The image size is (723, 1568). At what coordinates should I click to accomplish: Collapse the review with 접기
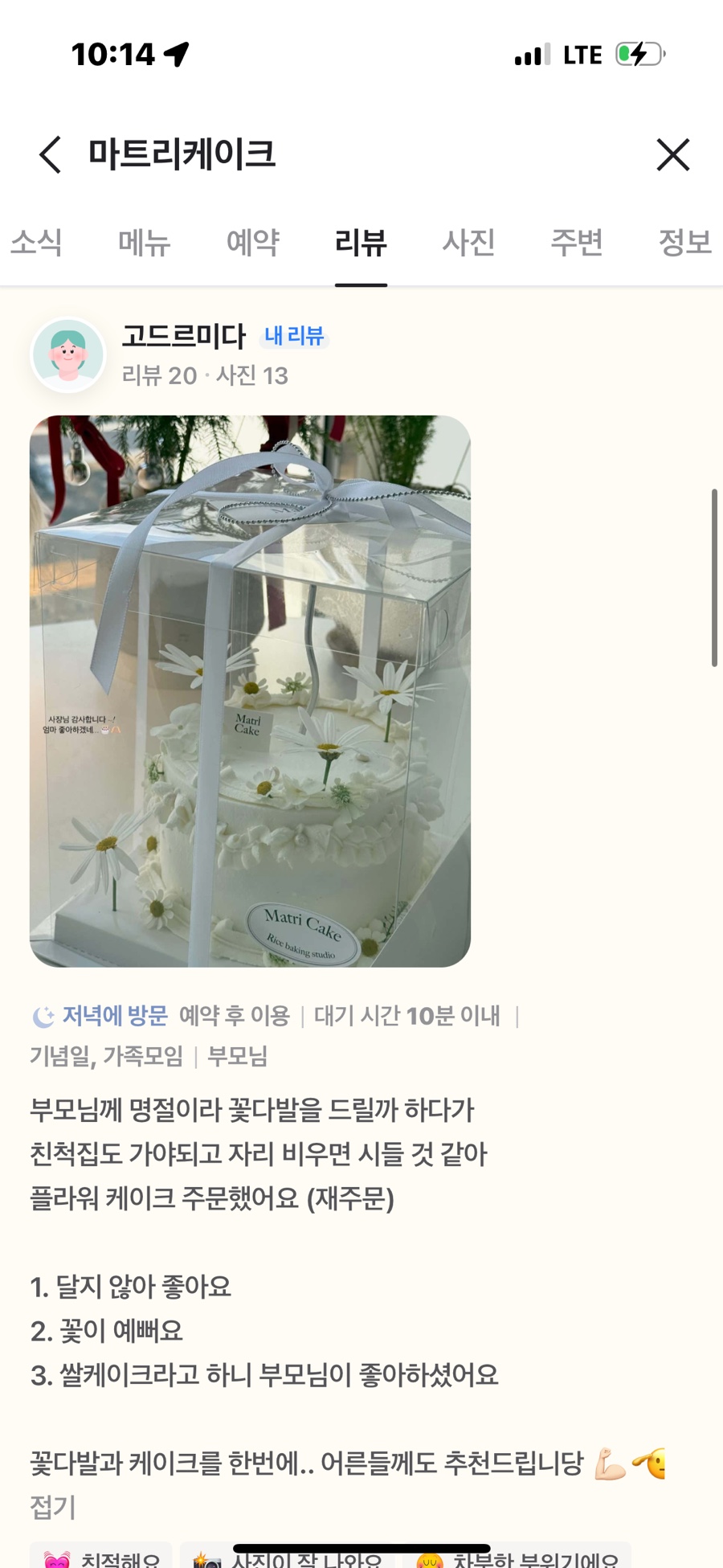pos(53,1507)
